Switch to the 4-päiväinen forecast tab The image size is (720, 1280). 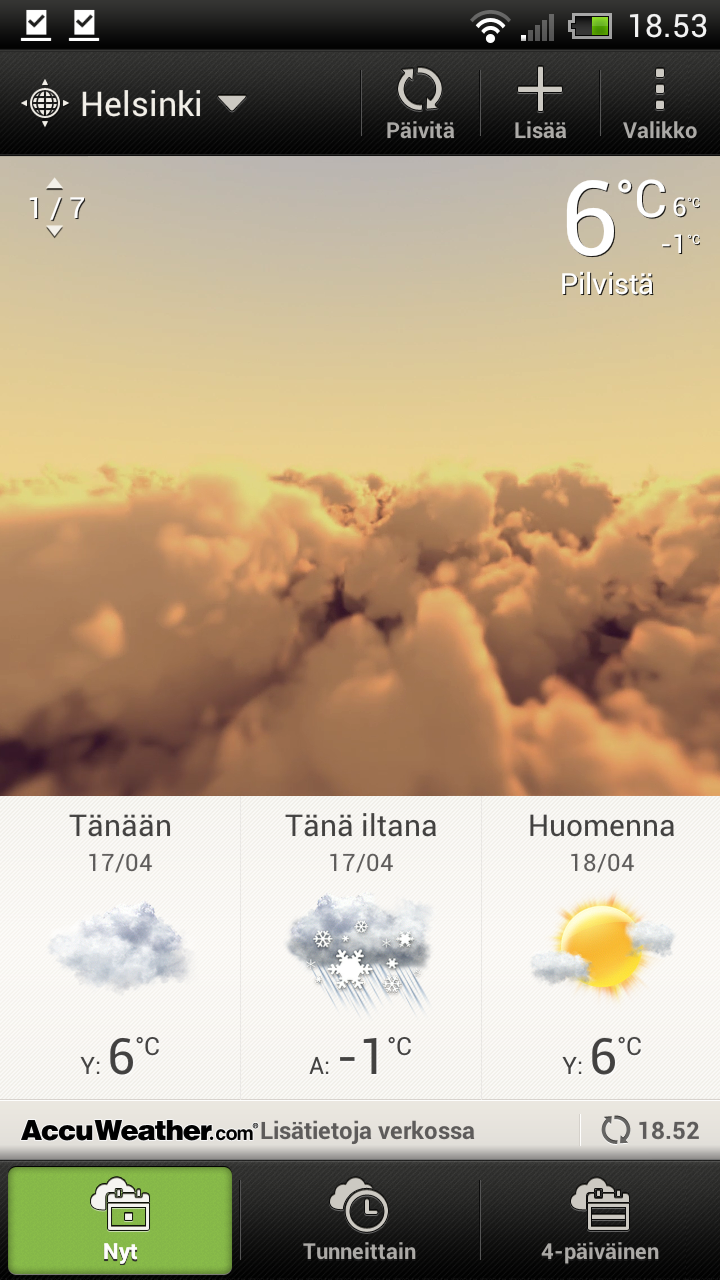tap(600, 1221)
